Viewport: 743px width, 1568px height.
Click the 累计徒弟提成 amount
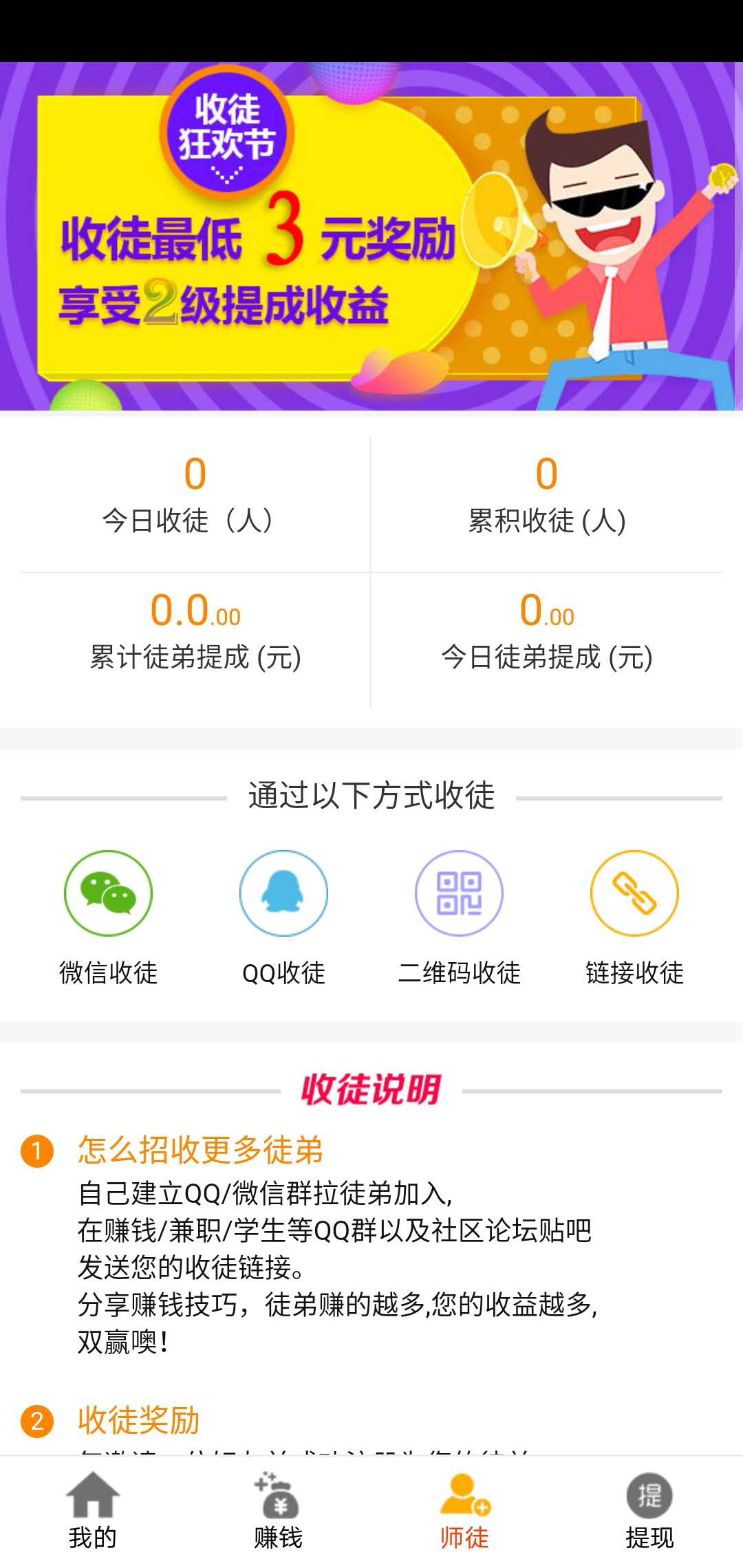coord(196,612)
